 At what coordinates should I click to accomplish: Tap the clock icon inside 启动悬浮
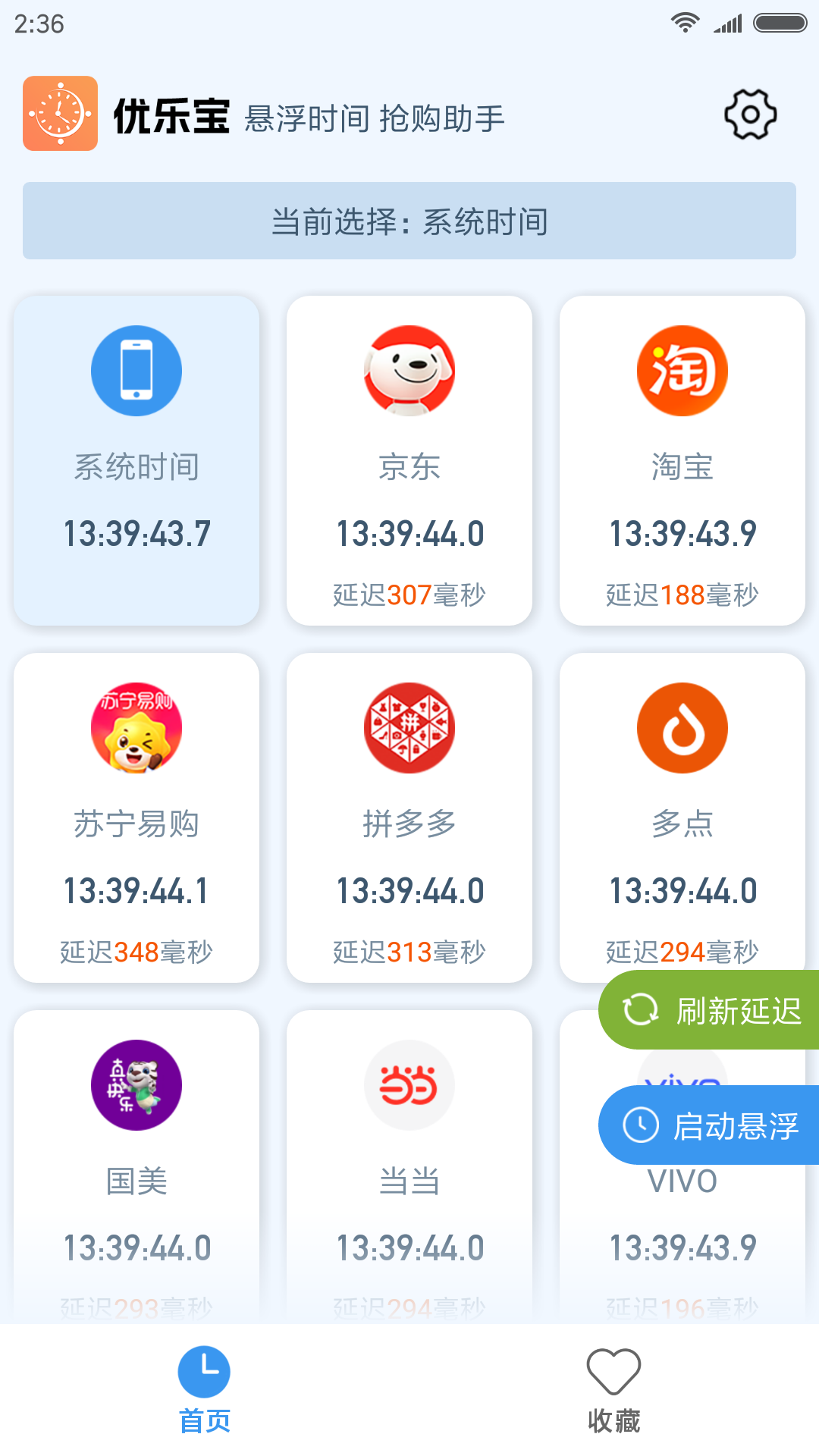pyautogui.click(x=639, y=1125)
